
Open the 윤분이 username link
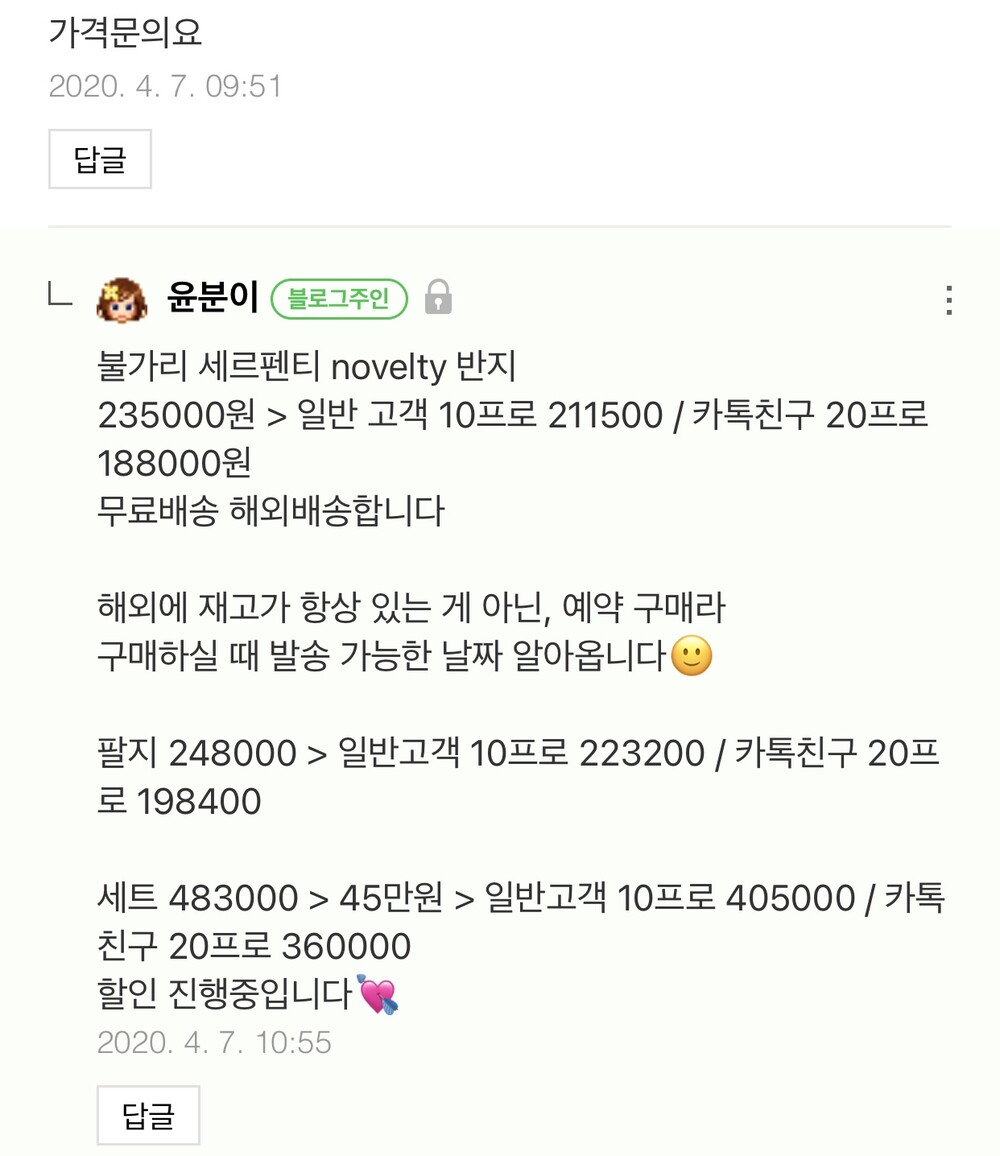point(212,297)
